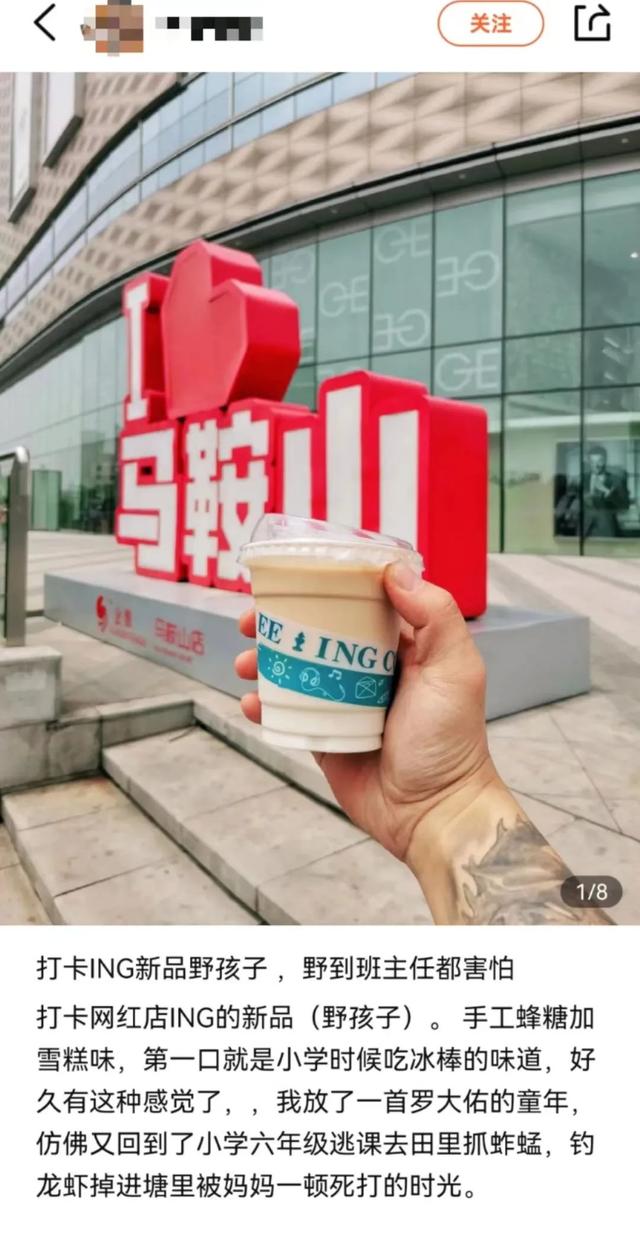Screen dimensions: 640x1238
Task: Open the post author's profile avatar
Action: [112, 25]
